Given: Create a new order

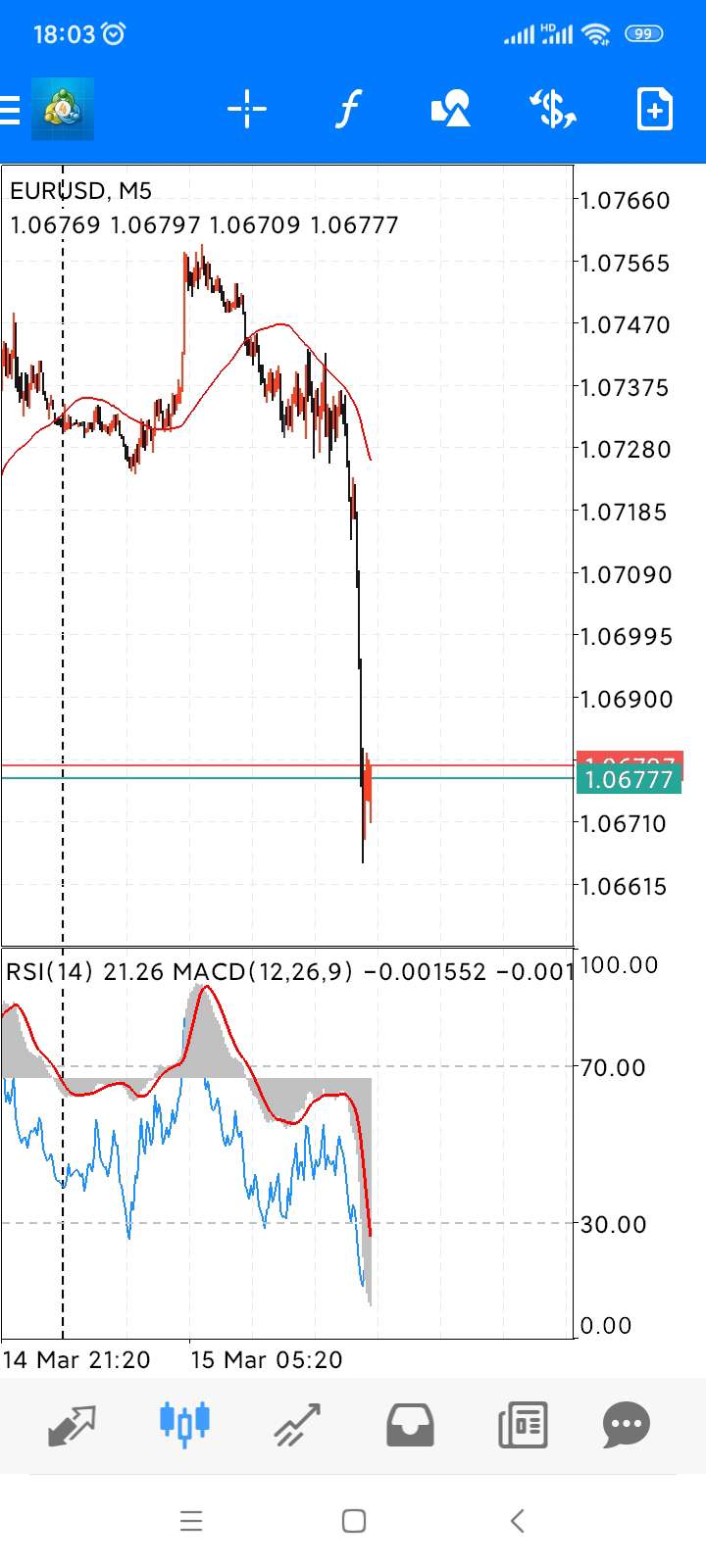Looking at the screenshot, I should (x=654, y=109).
